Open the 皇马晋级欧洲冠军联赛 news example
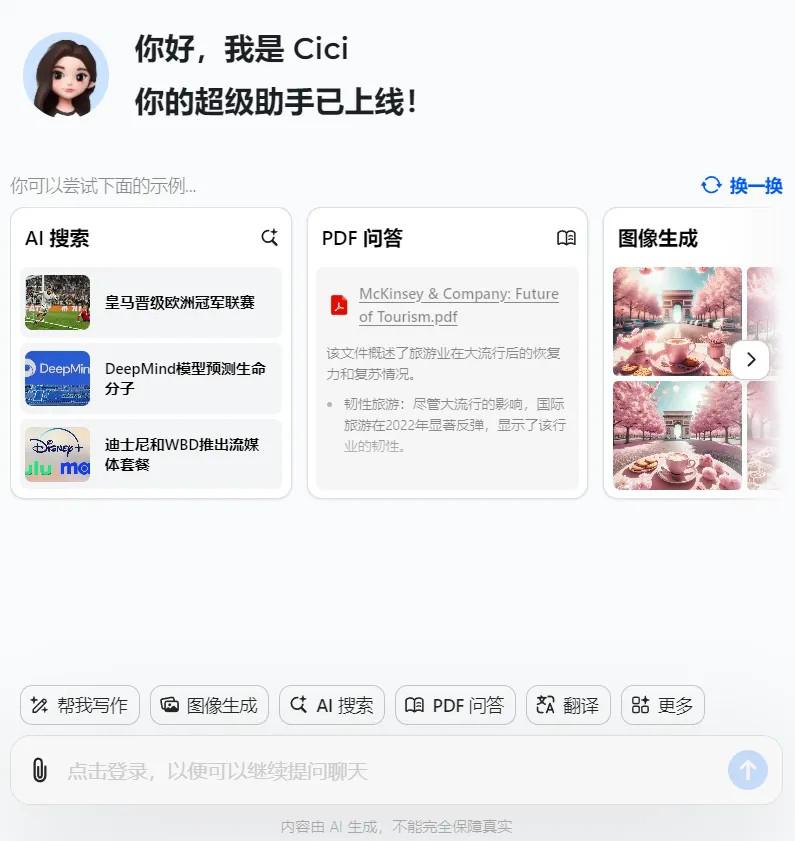This screenshot has height=841, width=795. point(151,302)
